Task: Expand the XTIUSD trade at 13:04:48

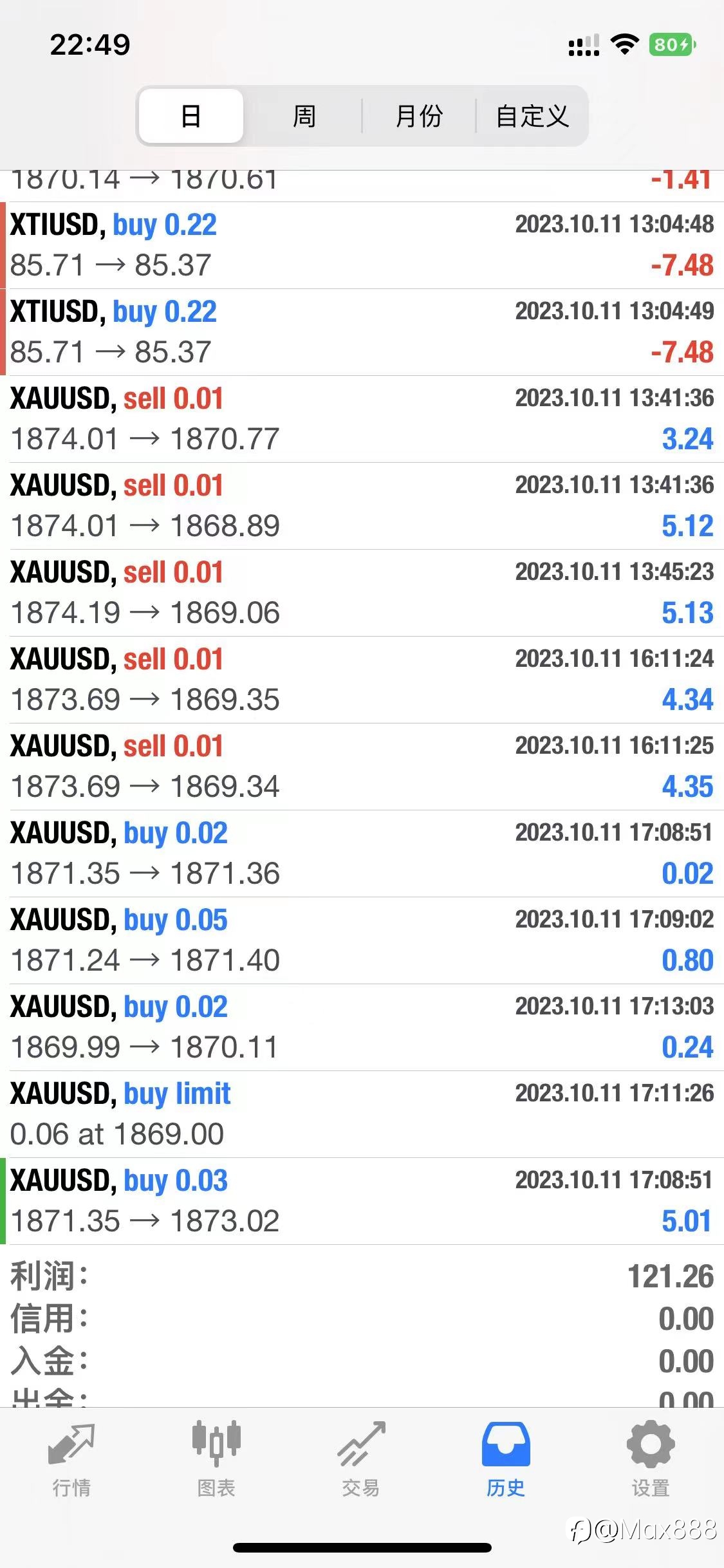Action: pyautogui.click(x=362, y=245)
